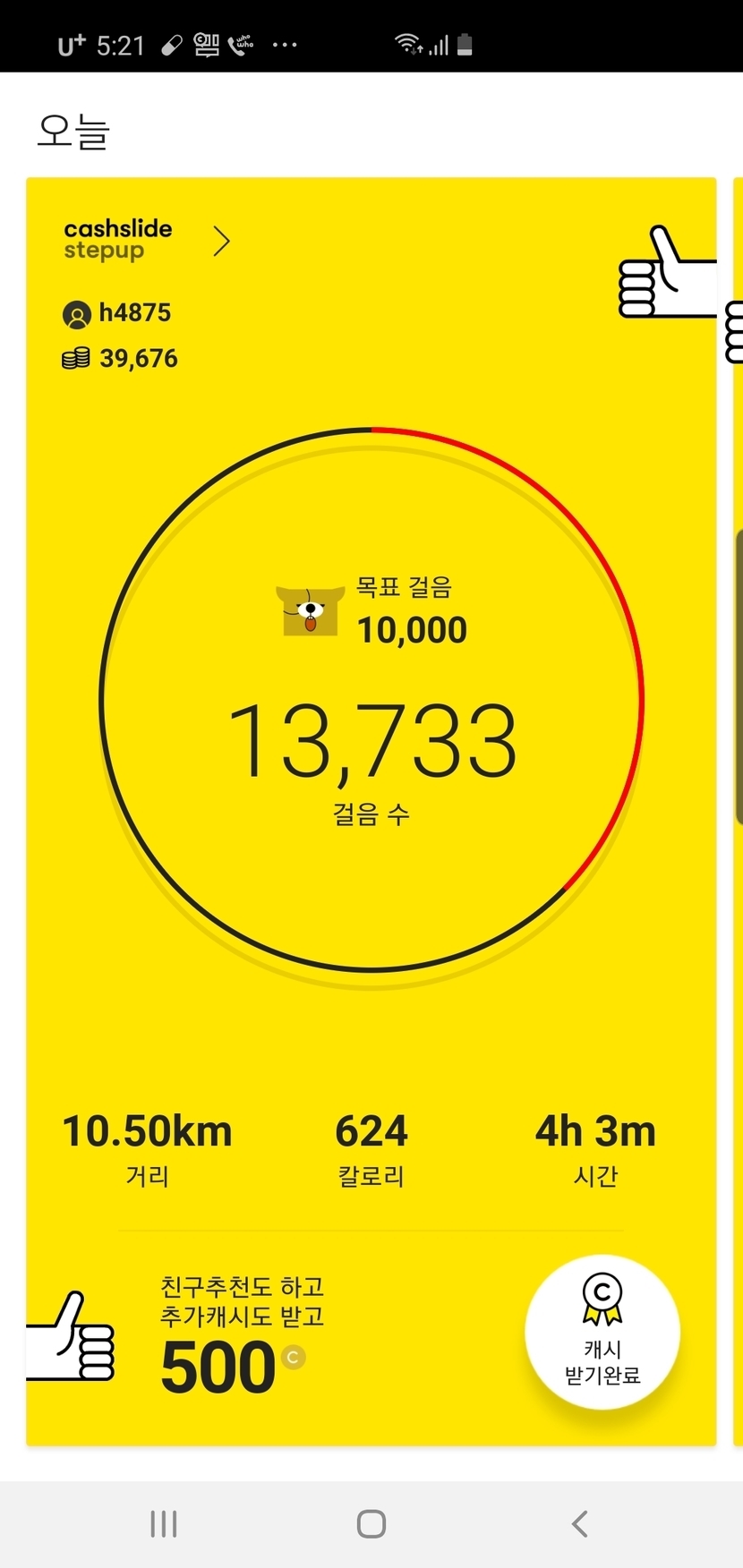Viewport: 743px width, 1568px height.
Task: Open the cashslide stepup chevron
Action: [x=221, y=241]
